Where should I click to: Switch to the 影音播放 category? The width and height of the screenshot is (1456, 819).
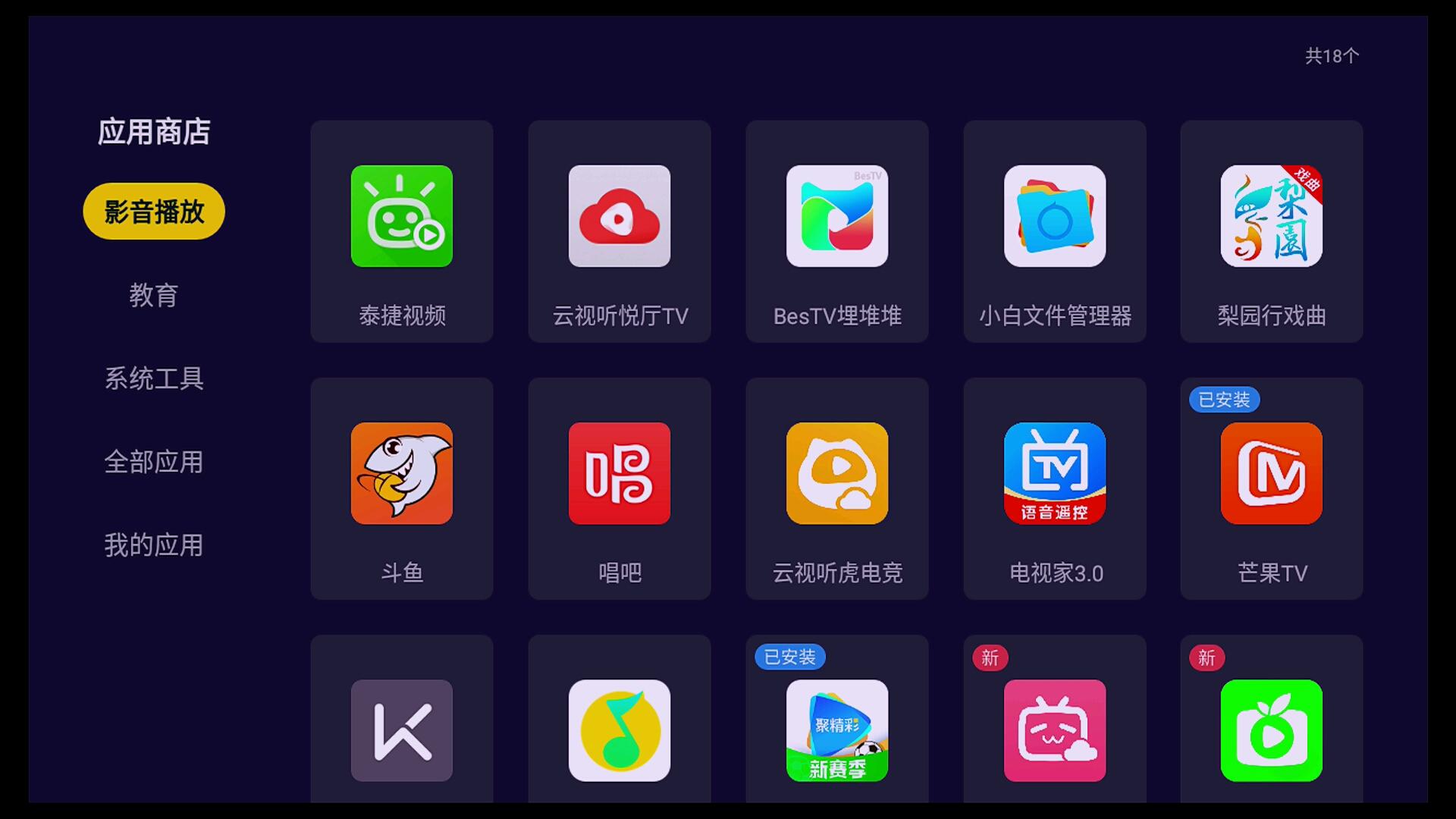tap(154, 212)
